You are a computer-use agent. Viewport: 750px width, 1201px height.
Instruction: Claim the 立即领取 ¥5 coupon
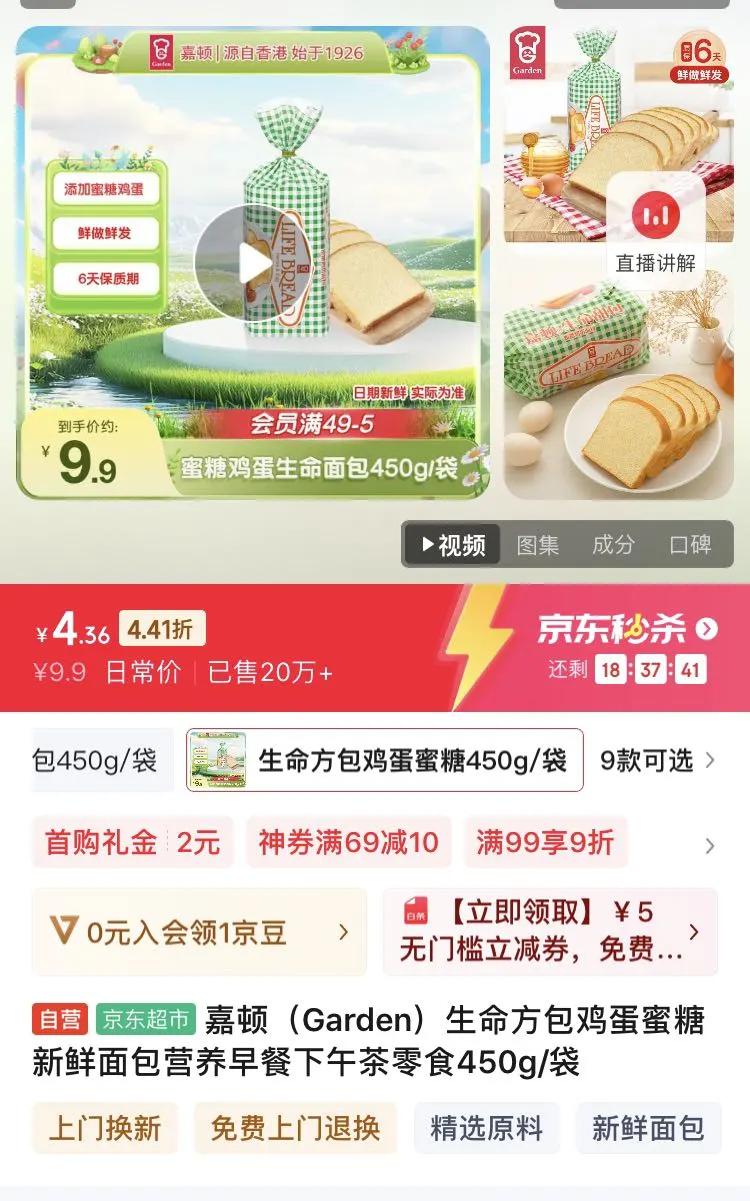click(x=550, y=932)
